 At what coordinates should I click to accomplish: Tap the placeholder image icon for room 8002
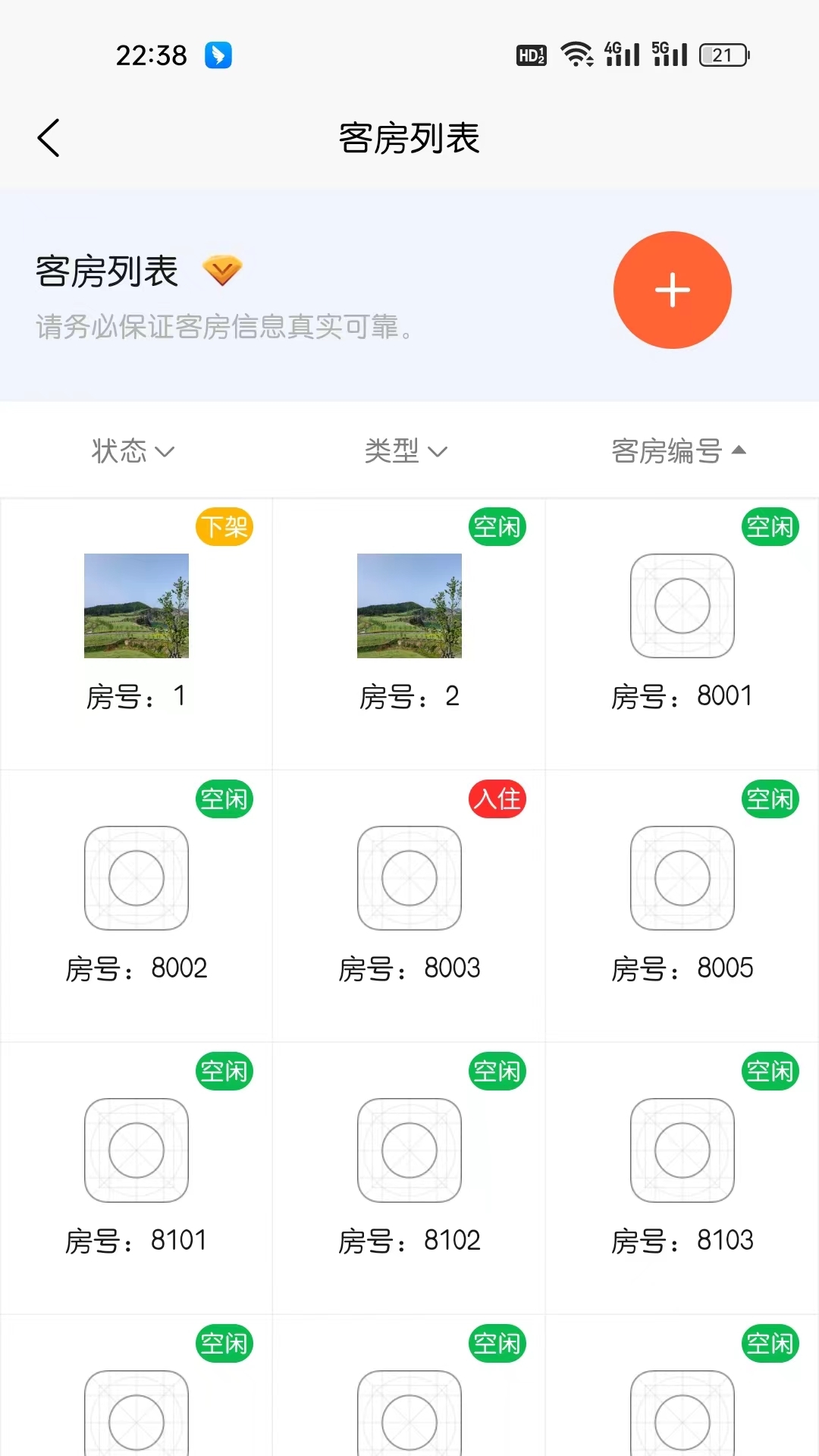coord(136,878)
